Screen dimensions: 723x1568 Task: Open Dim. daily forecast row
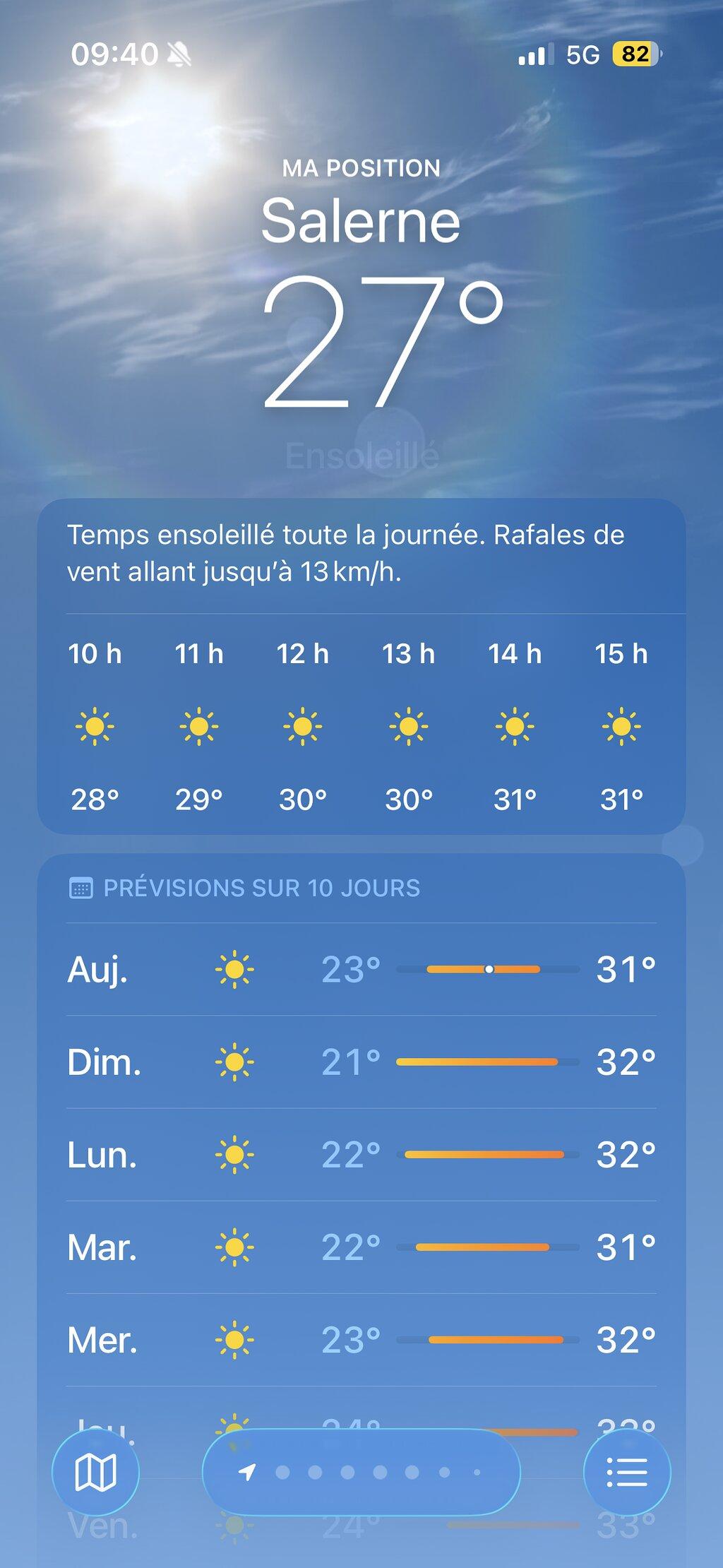point(361,1062)
